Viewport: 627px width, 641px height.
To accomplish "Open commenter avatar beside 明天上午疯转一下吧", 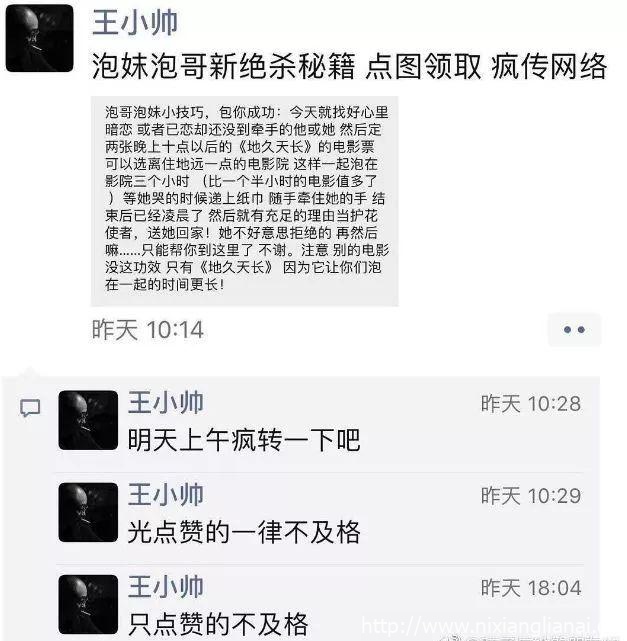I will click(88, 420).
